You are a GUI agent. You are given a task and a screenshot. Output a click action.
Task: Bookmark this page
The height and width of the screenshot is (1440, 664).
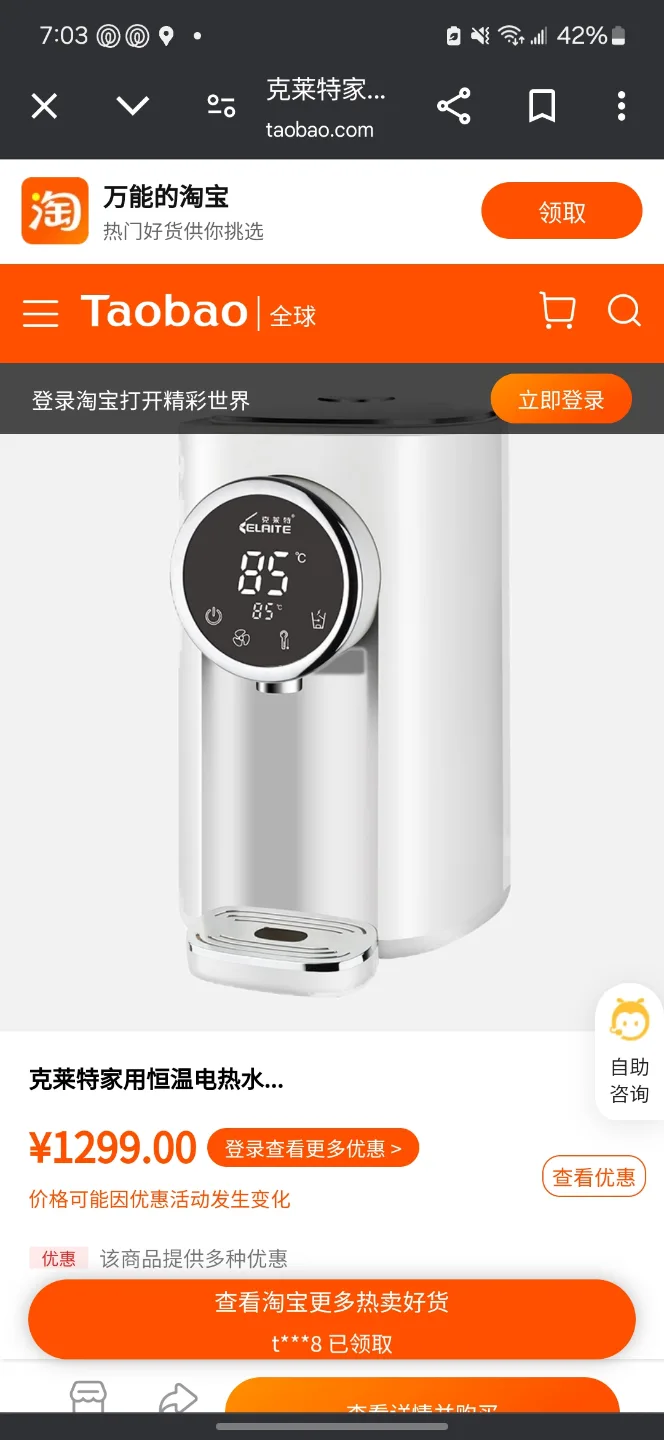tap(541, 106)
